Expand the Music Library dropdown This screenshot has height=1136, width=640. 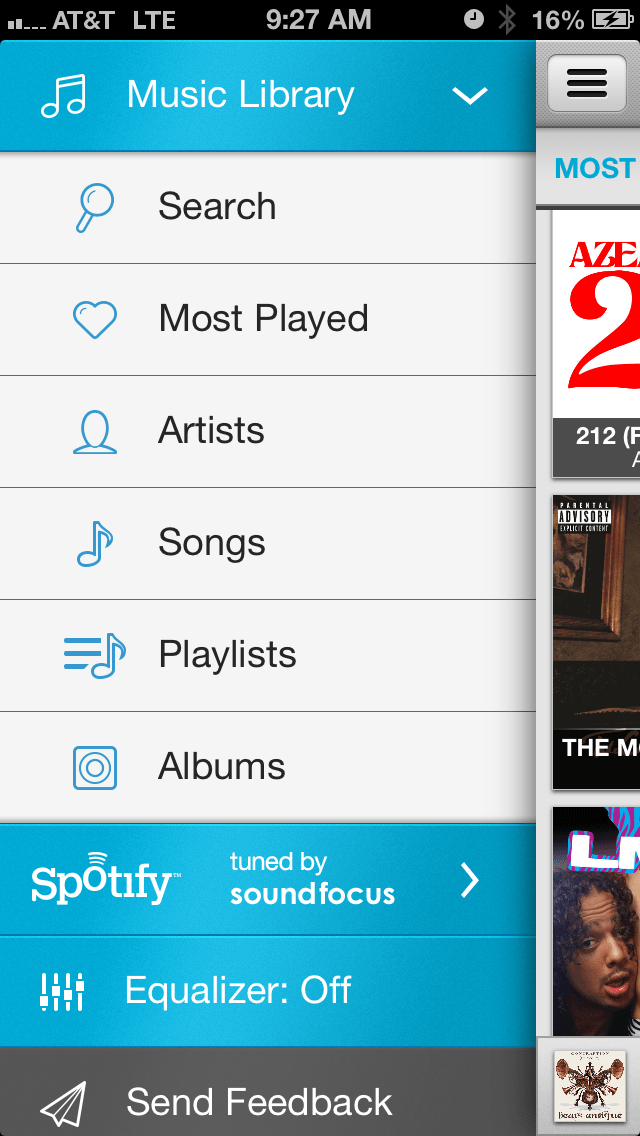tap(468, 96)
